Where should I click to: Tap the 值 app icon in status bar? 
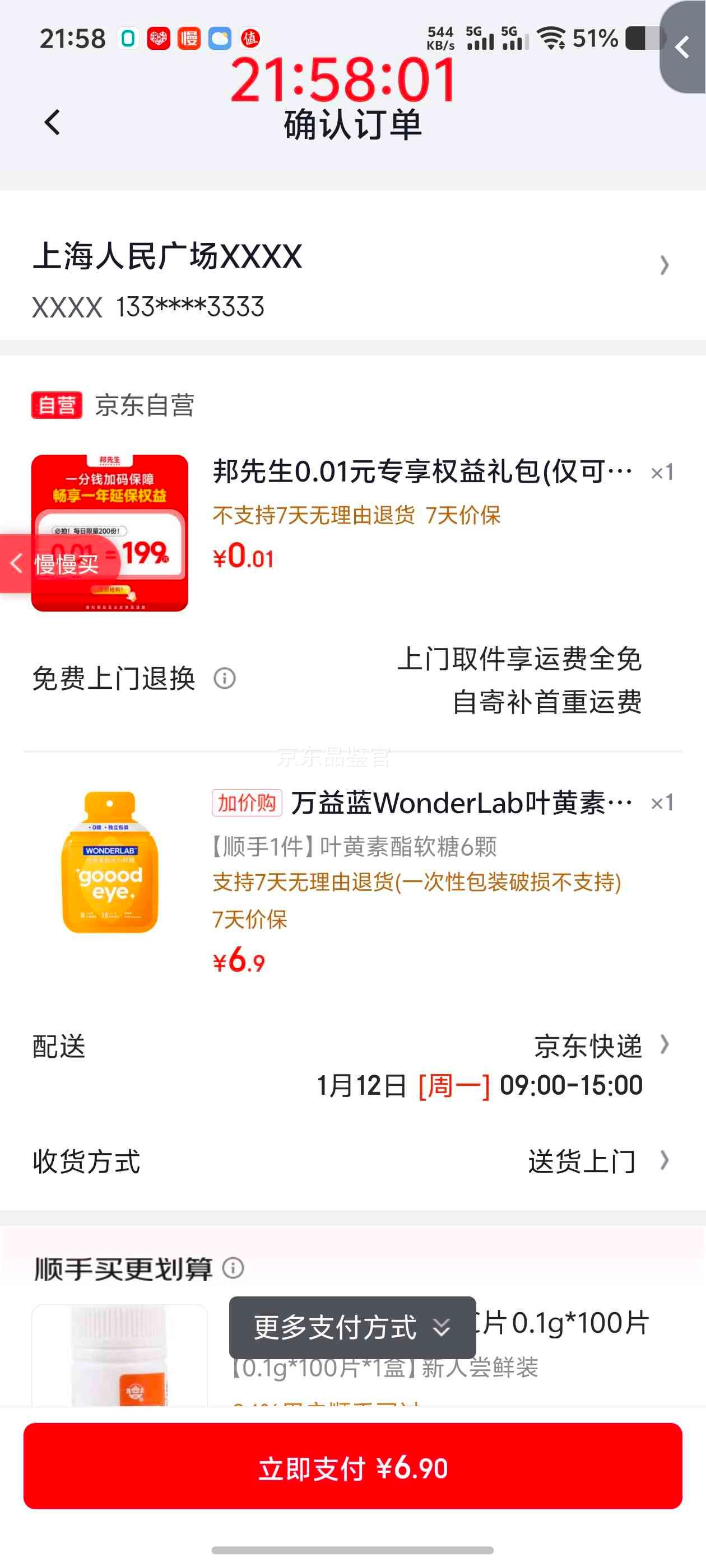pos(252,38)
